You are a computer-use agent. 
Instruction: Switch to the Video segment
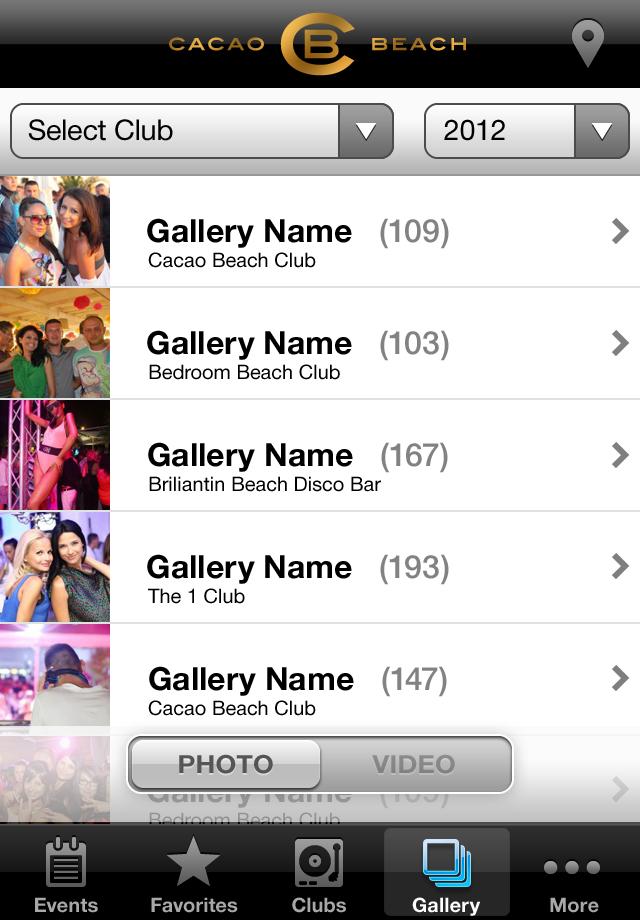click(x=414, y=765)
